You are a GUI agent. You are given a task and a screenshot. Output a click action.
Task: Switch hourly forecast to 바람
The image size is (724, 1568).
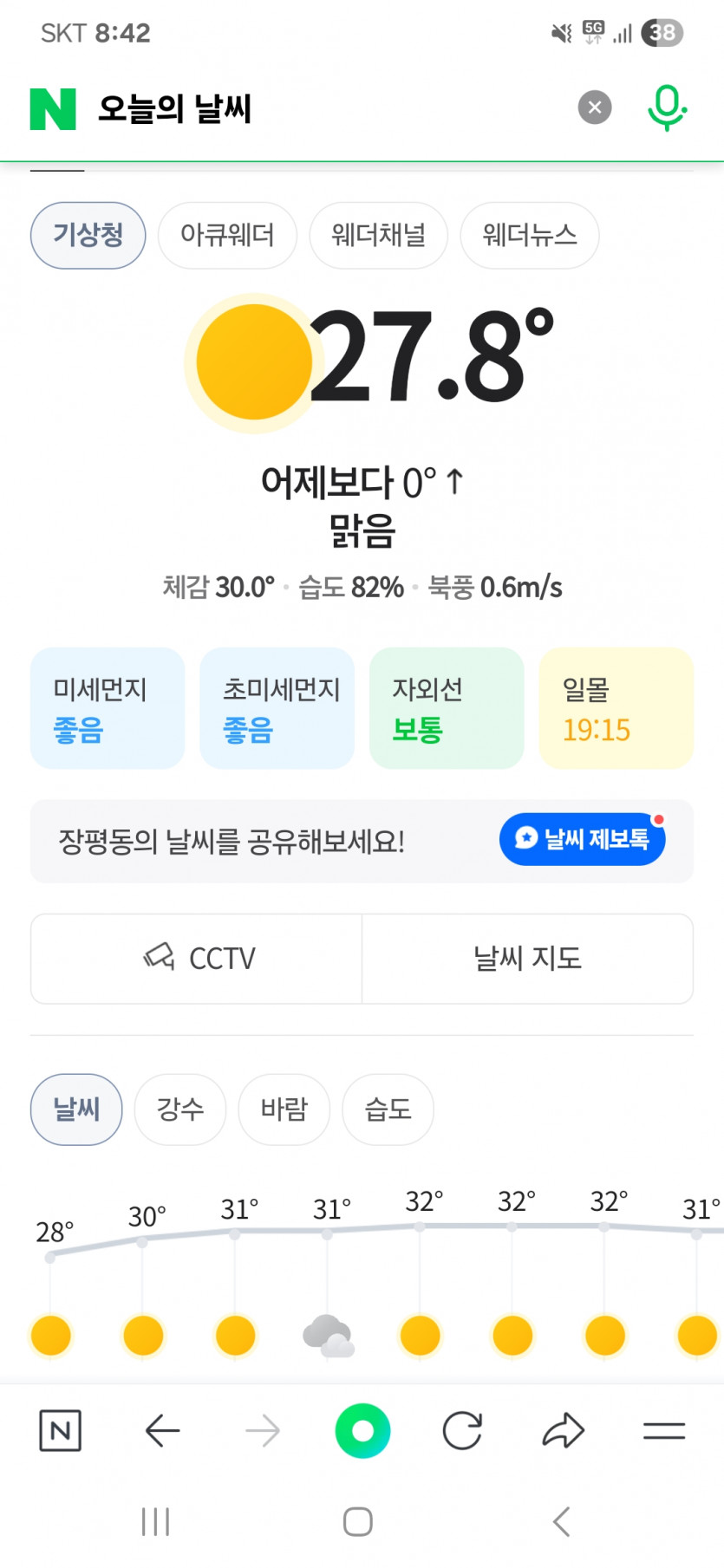pos(284,1109)
